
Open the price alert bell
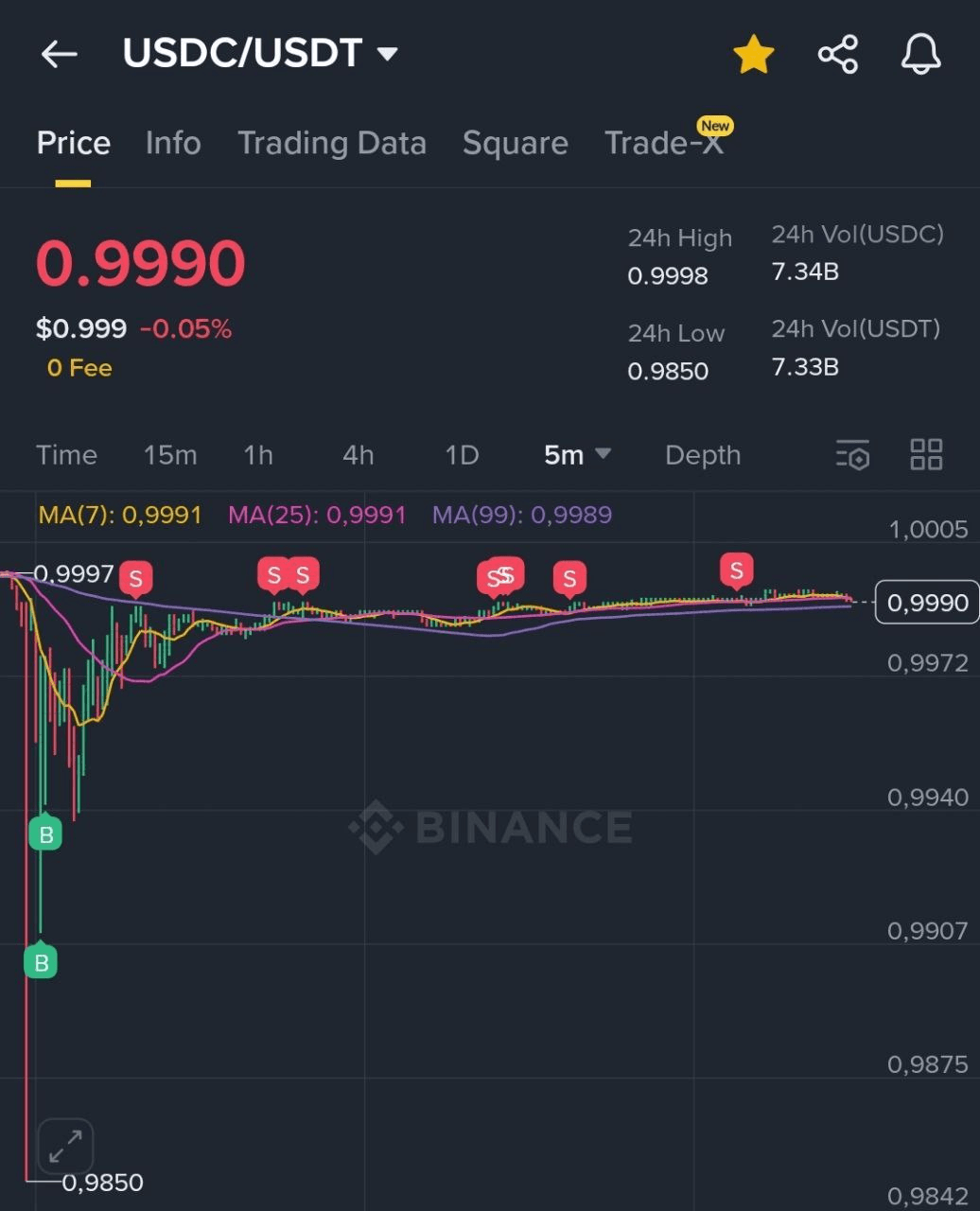920,54
